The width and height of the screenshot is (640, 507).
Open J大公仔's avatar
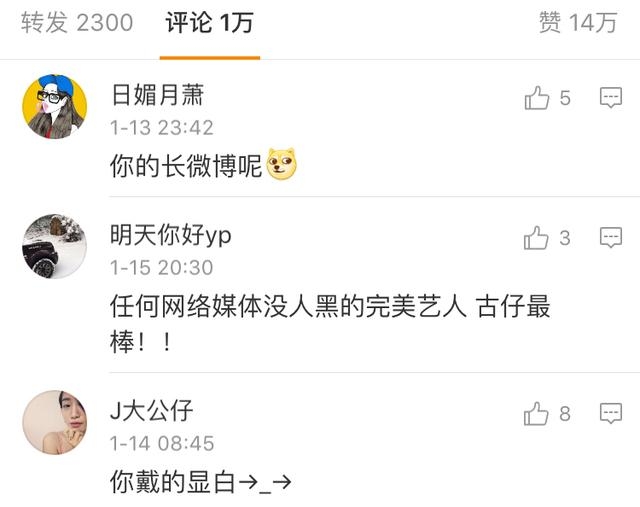[x=54, y=422]
